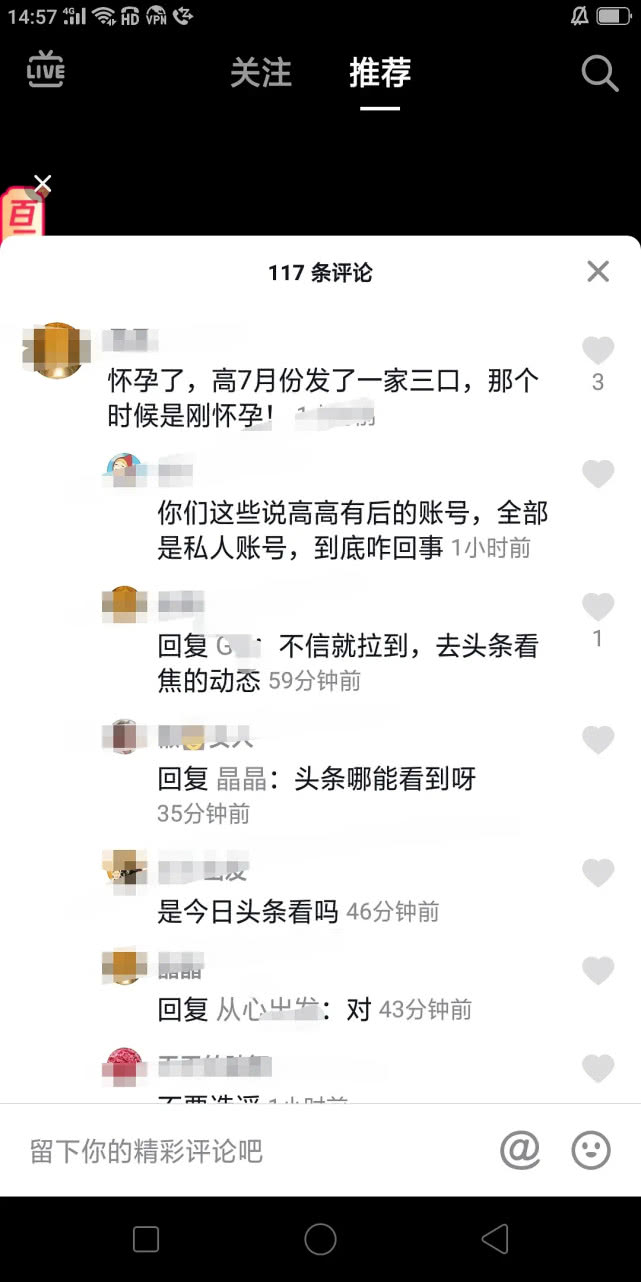The height and width of the screenshot is (1282, 641).
Task: Open the search magnifier
Action: click(599, 73)
